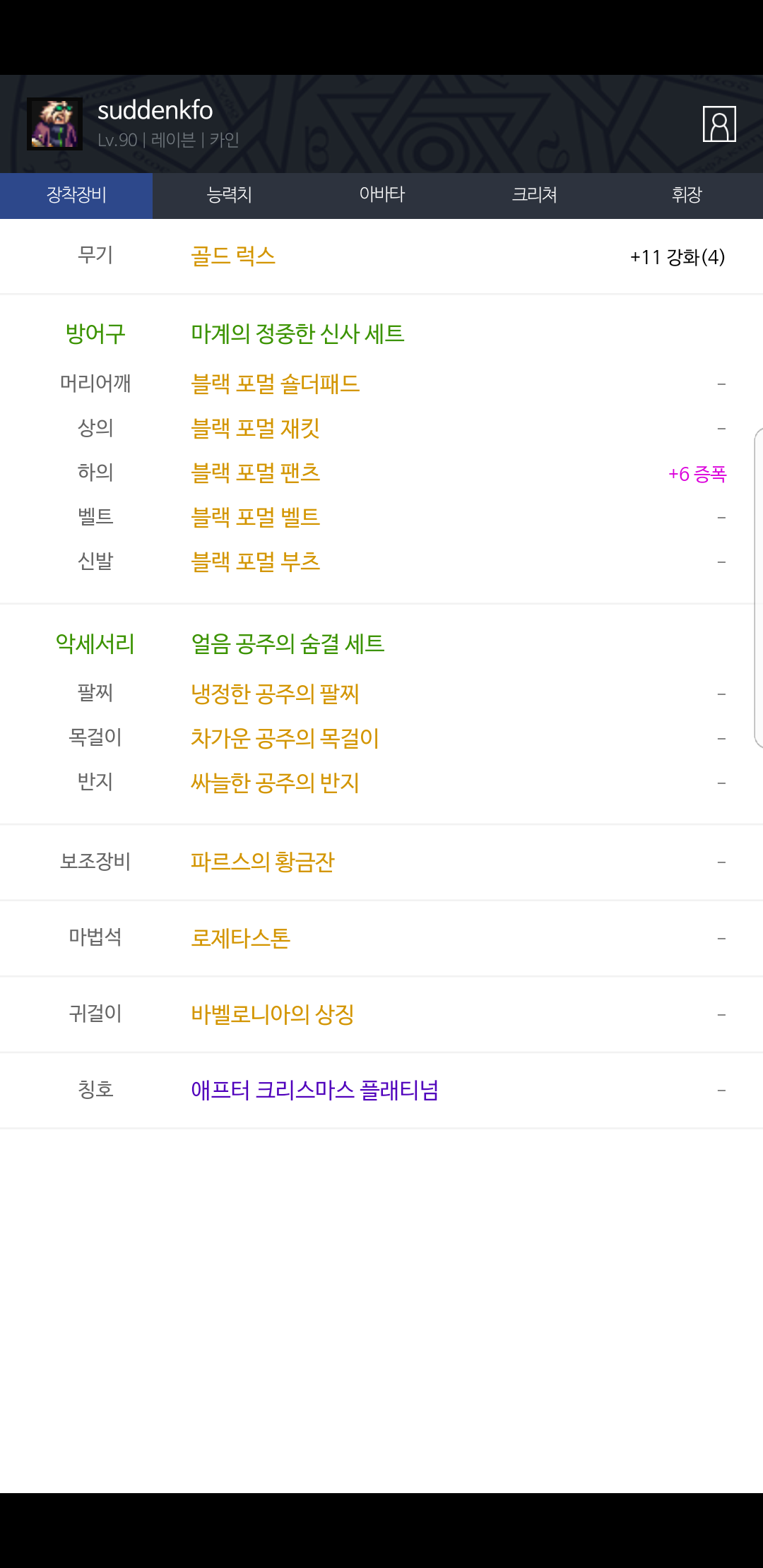This screenshot has height=1568, width=763.
Task: Open 파르스의 황금잔 item
Action: coord(263,862)
